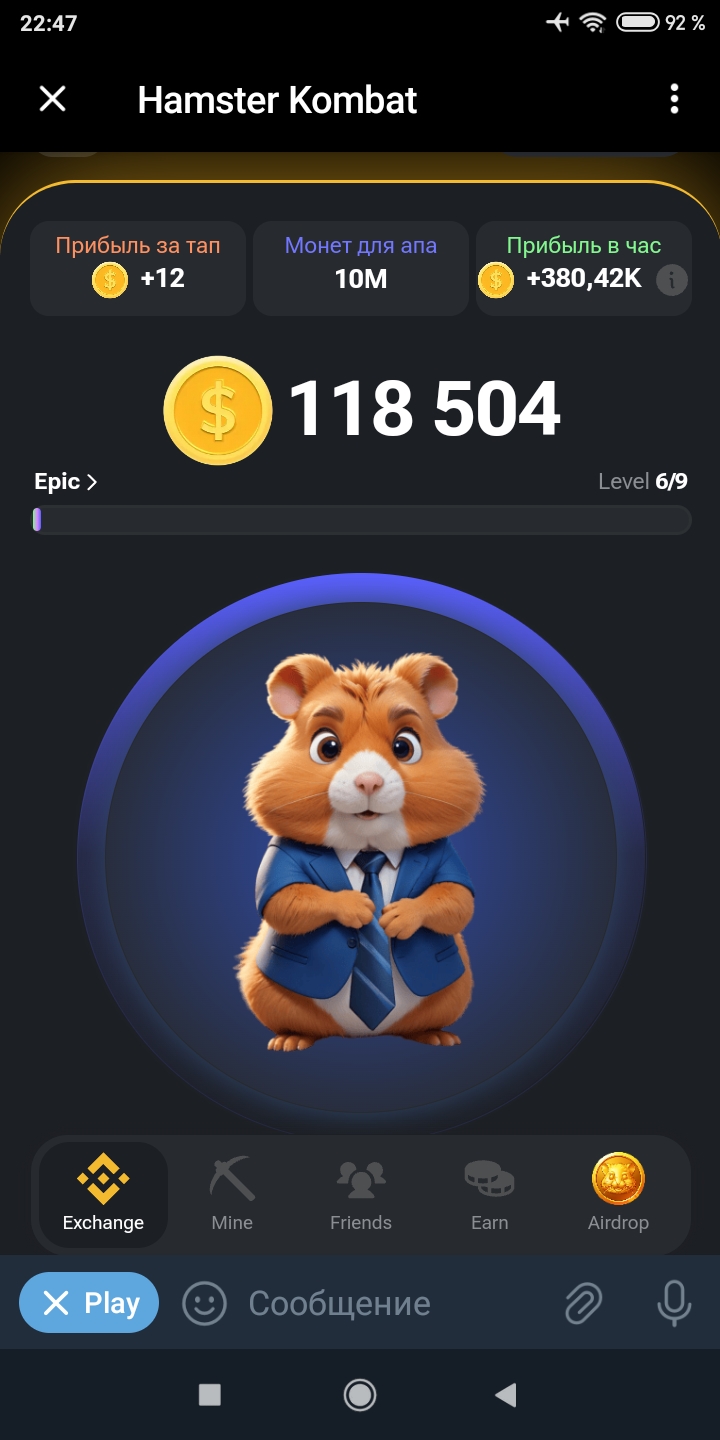Viewport: 720px width, 1440px height.
Task: Open the three-dot overflow menu
Action: pos(674,99)
